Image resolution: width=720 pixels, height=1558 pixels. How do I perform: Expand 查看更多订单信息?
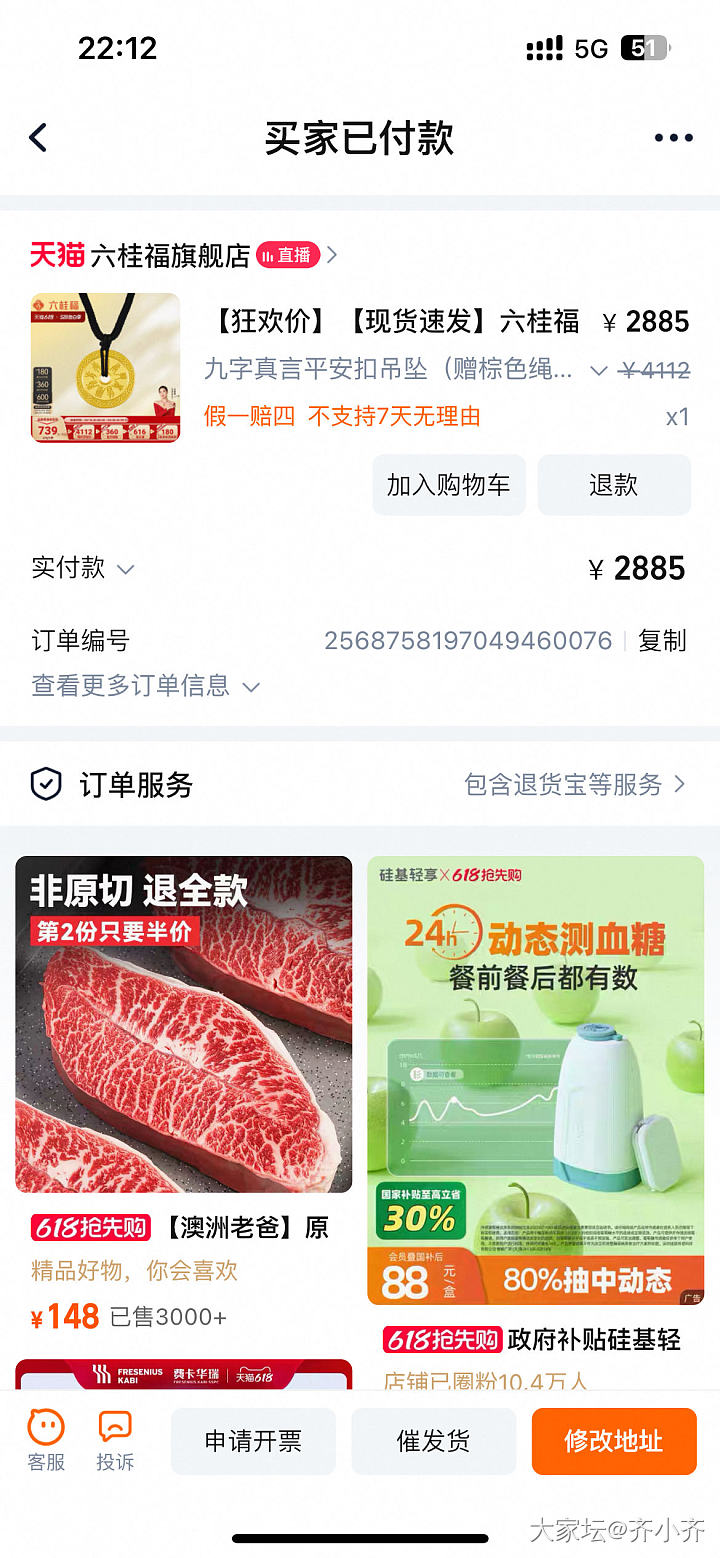tap(145, 686)
